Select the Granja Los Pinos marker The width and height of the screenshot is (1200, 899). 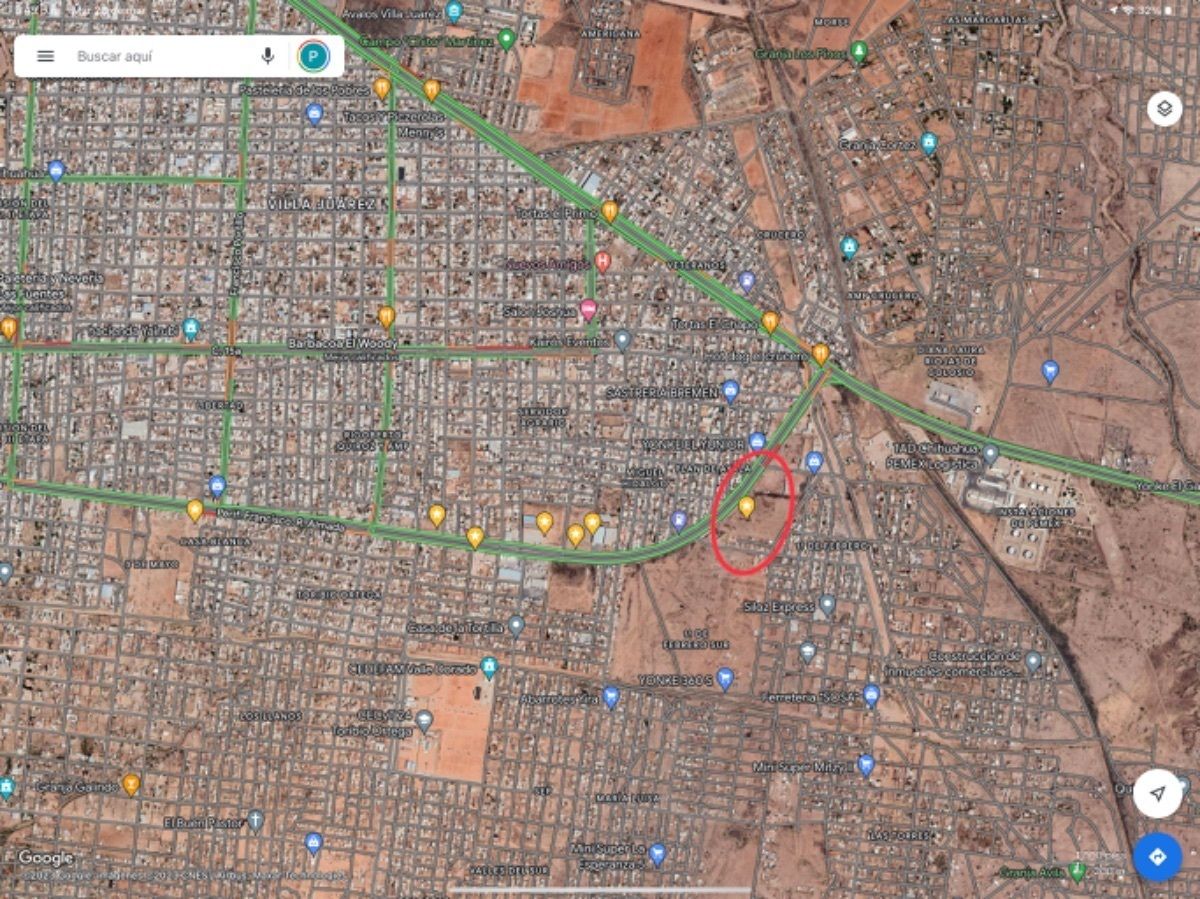(x=858, y=51)
